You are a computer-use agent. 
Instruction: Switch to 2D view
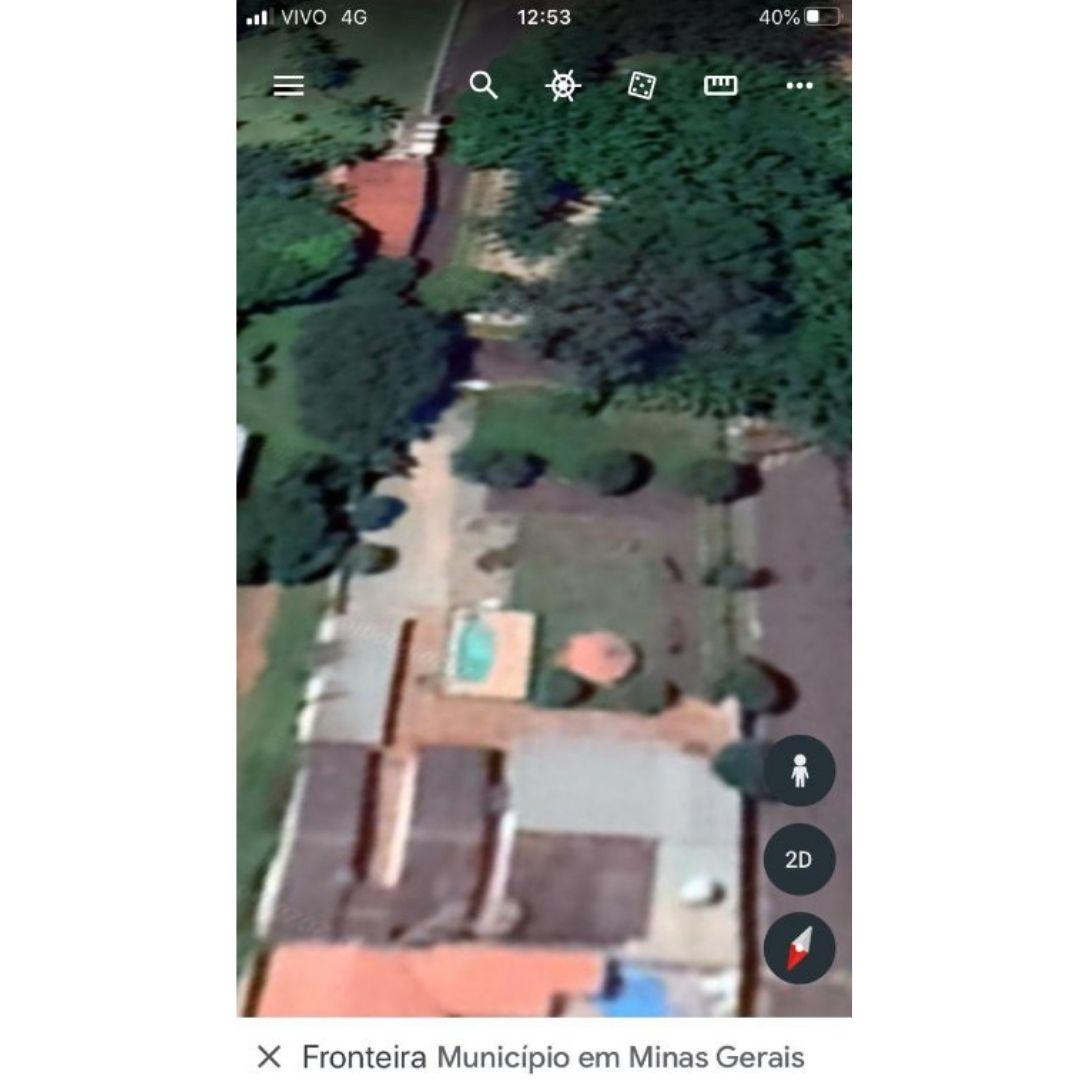coord(799,859)
